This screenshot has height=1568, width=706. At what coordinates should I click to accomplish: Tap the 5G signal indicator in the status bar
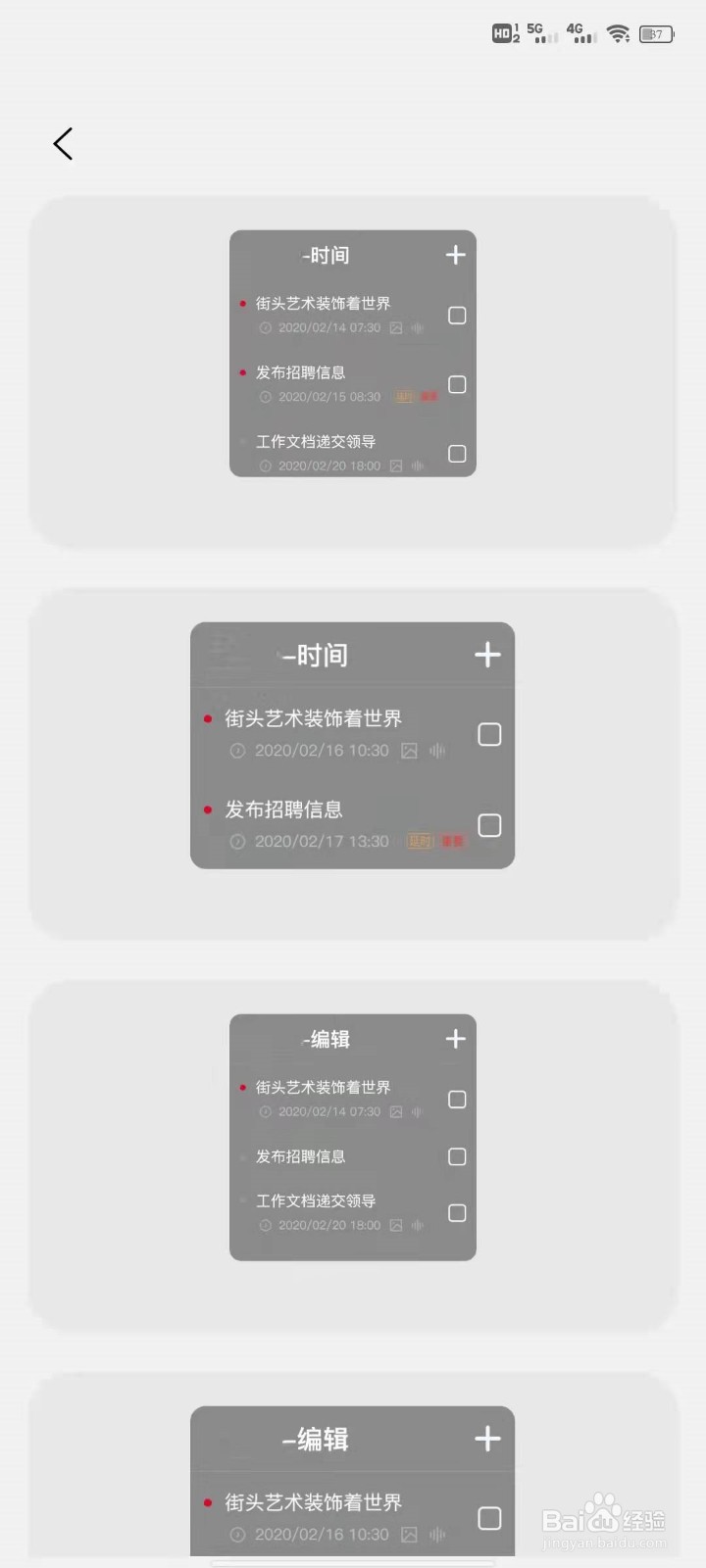pos(540,32)
